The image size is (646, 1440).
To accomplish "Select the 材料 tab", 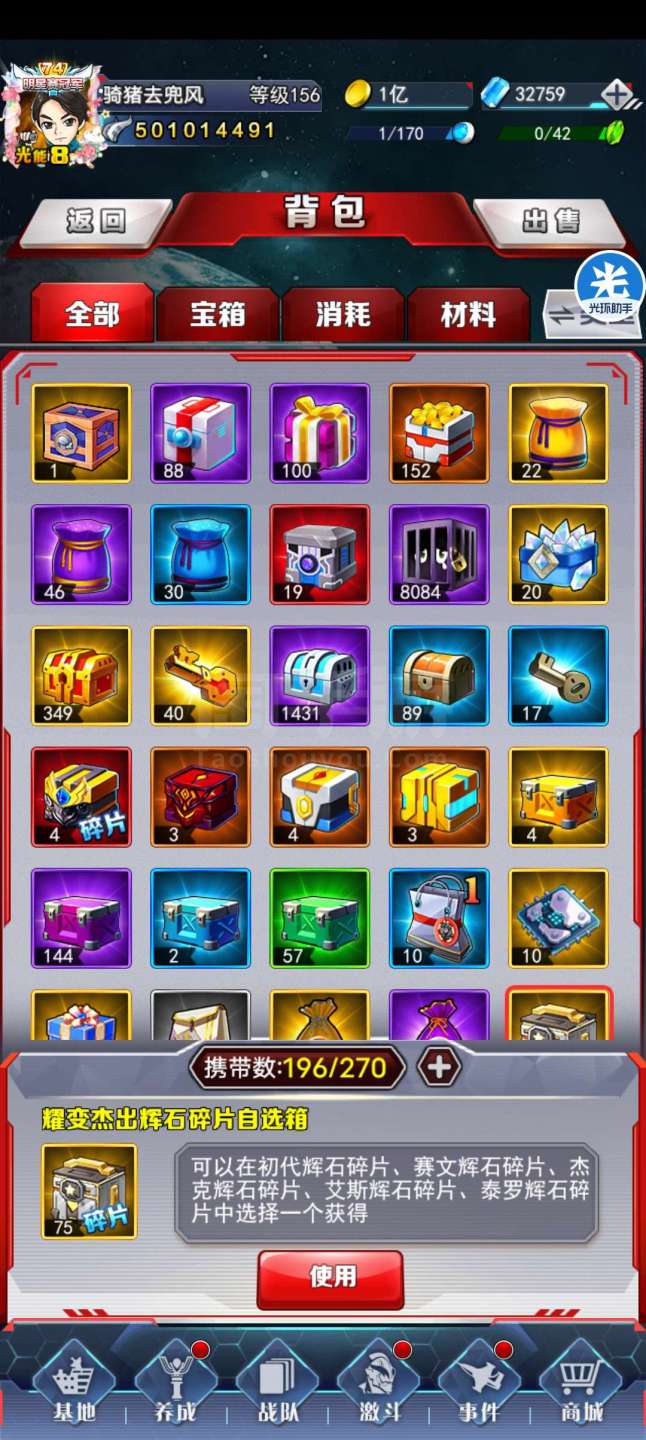I will click(x=468, y=315).
